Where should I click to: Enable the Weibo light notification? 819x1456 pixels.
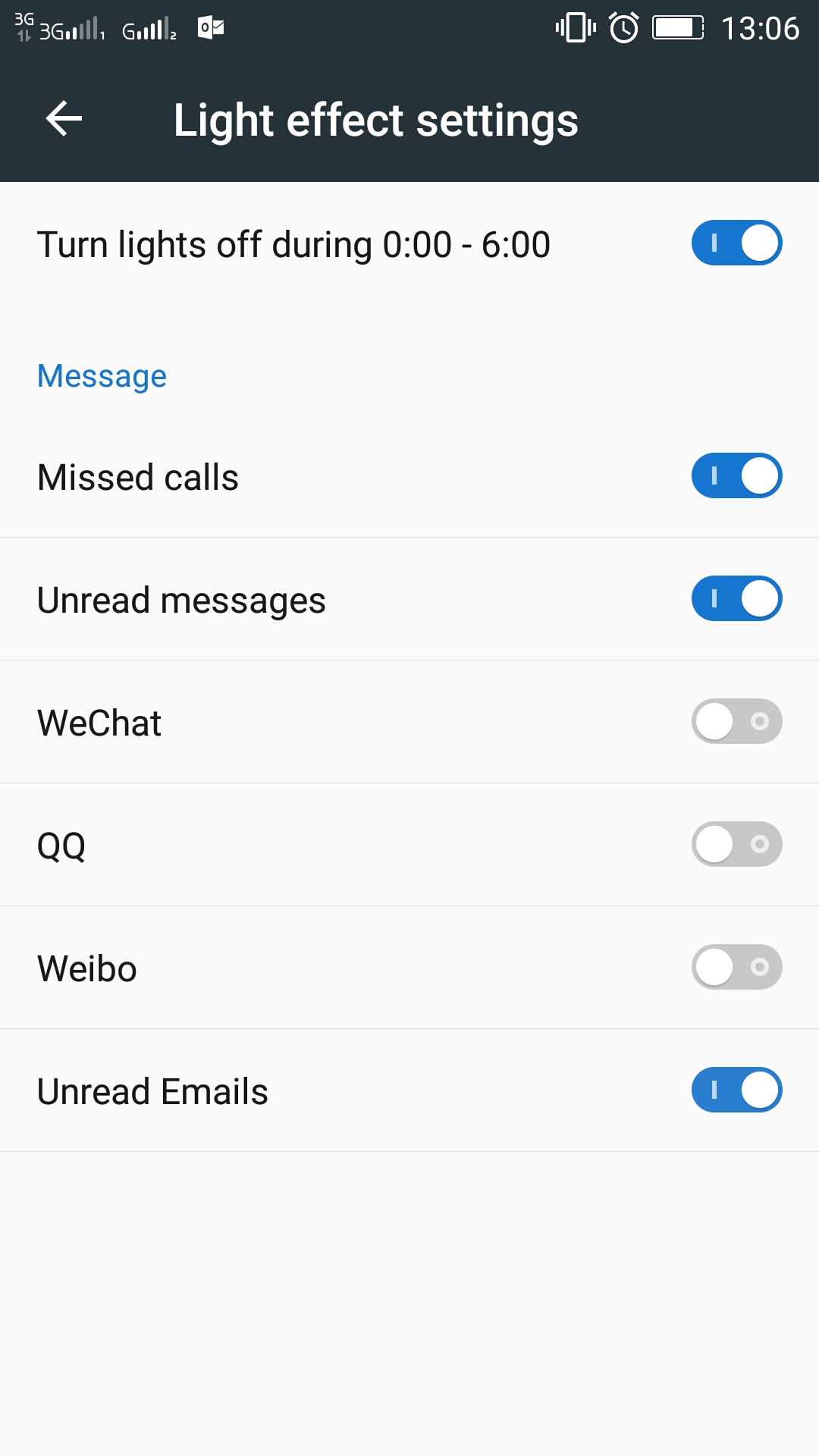[736, 967]
